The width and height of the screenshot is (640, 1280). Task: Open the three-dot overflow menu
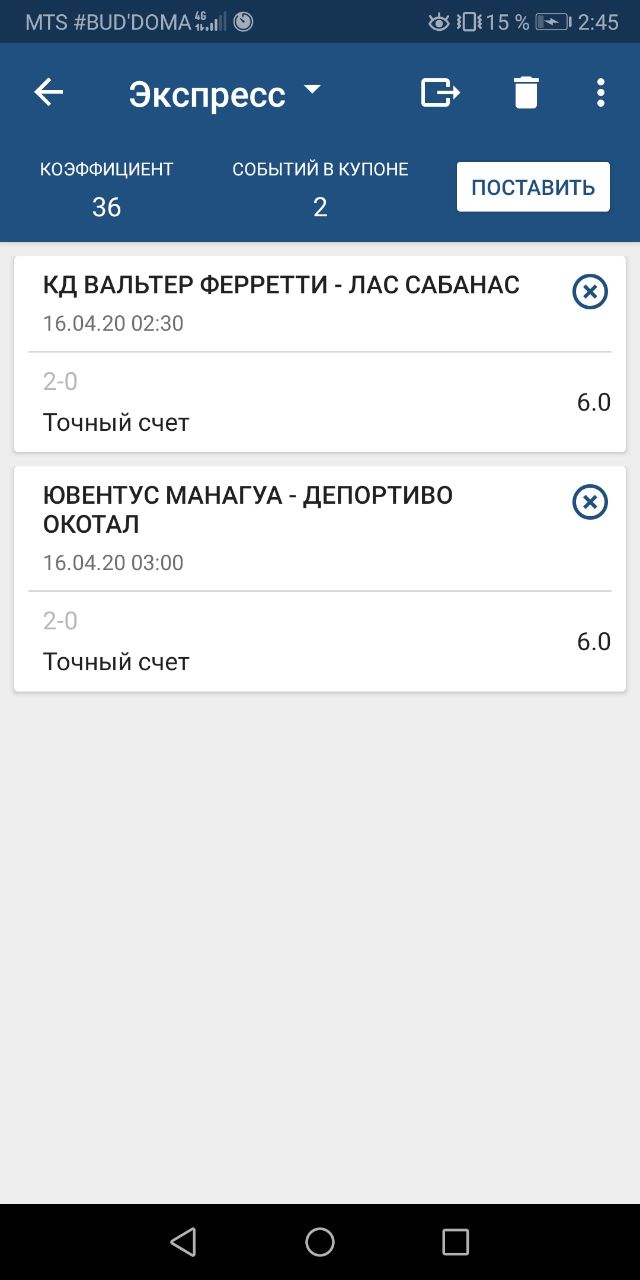(x=600, y=93)
